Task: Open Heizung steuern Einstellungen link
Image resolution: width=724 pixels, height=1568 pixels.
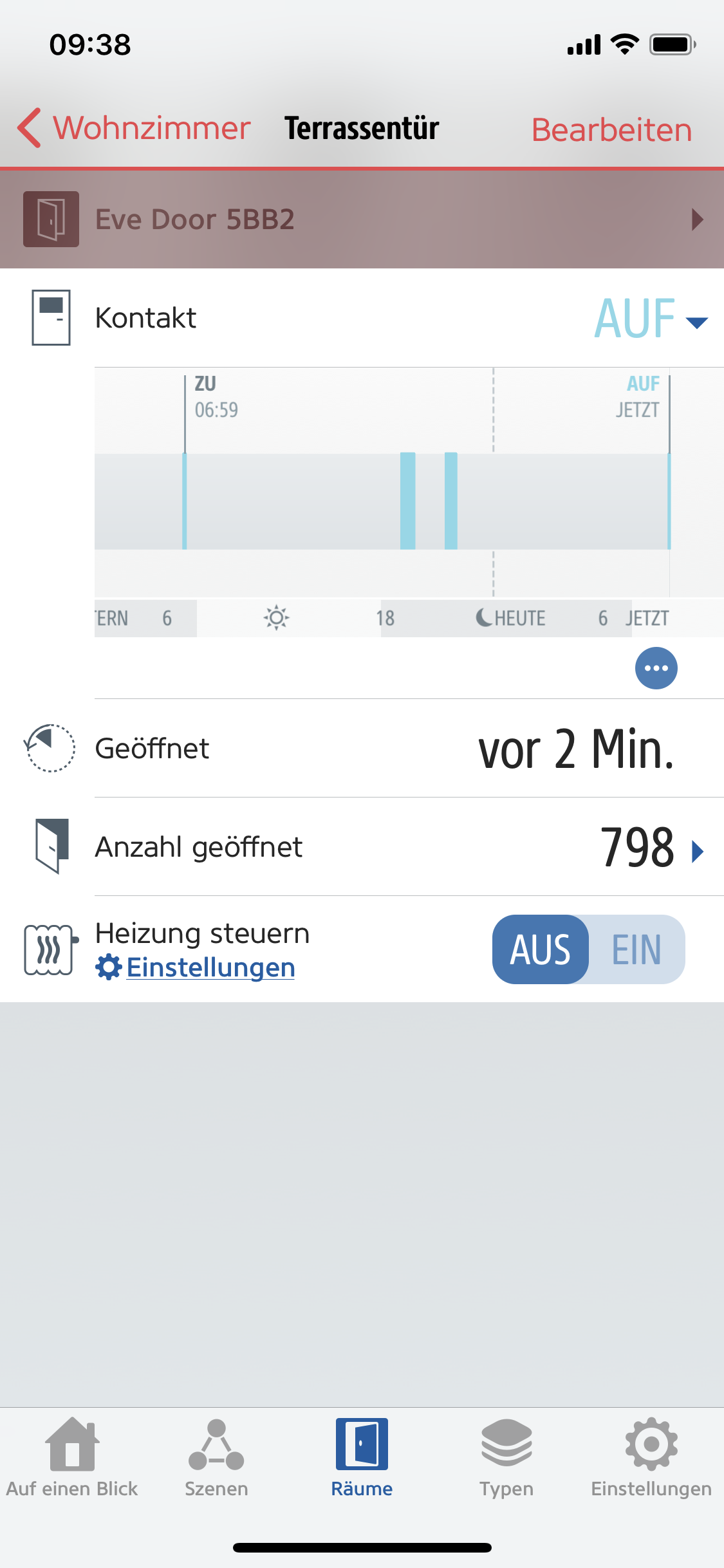Action: click(210, 967)
